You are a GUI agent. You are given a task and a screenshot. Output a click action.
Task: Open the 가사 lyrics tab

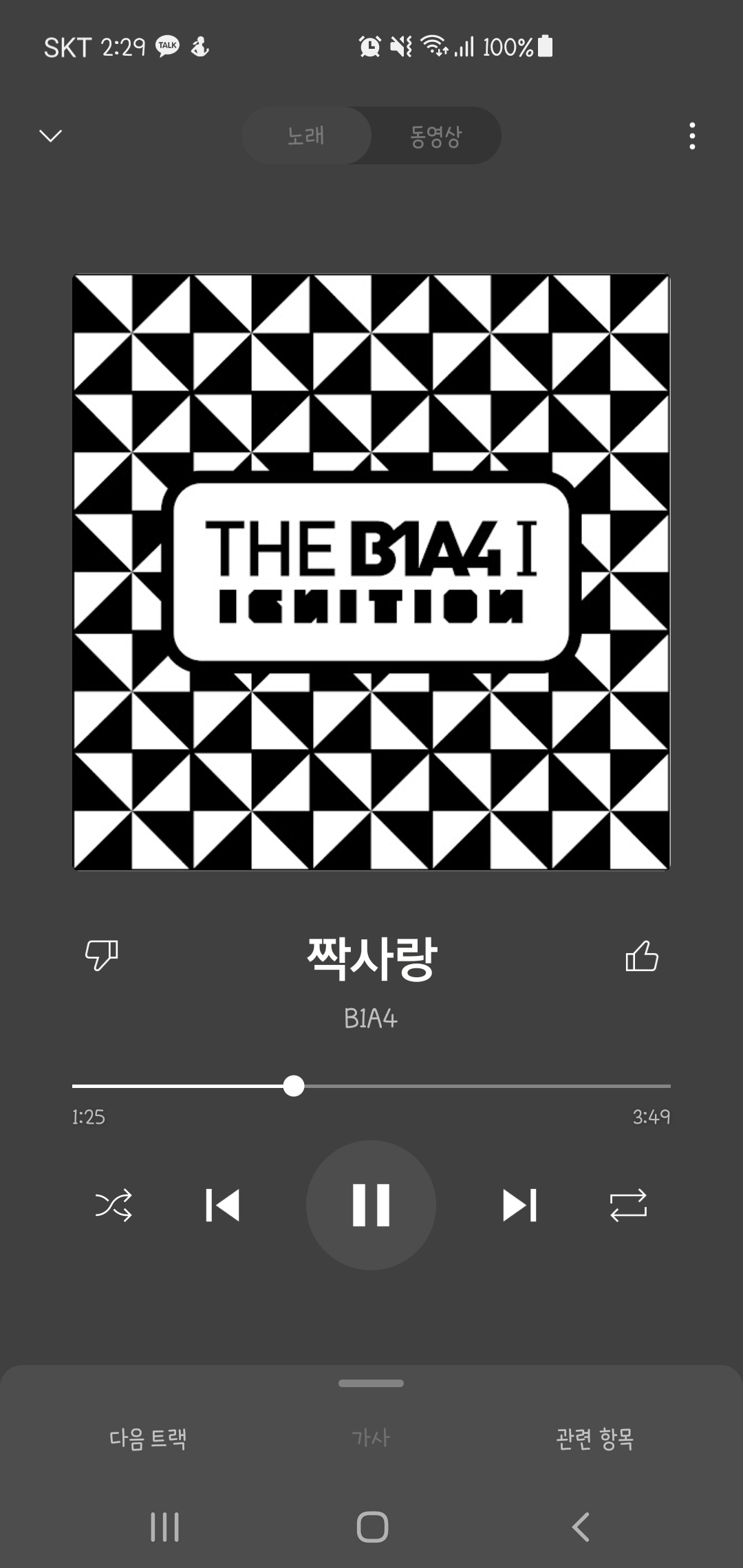coord(371,1436)
